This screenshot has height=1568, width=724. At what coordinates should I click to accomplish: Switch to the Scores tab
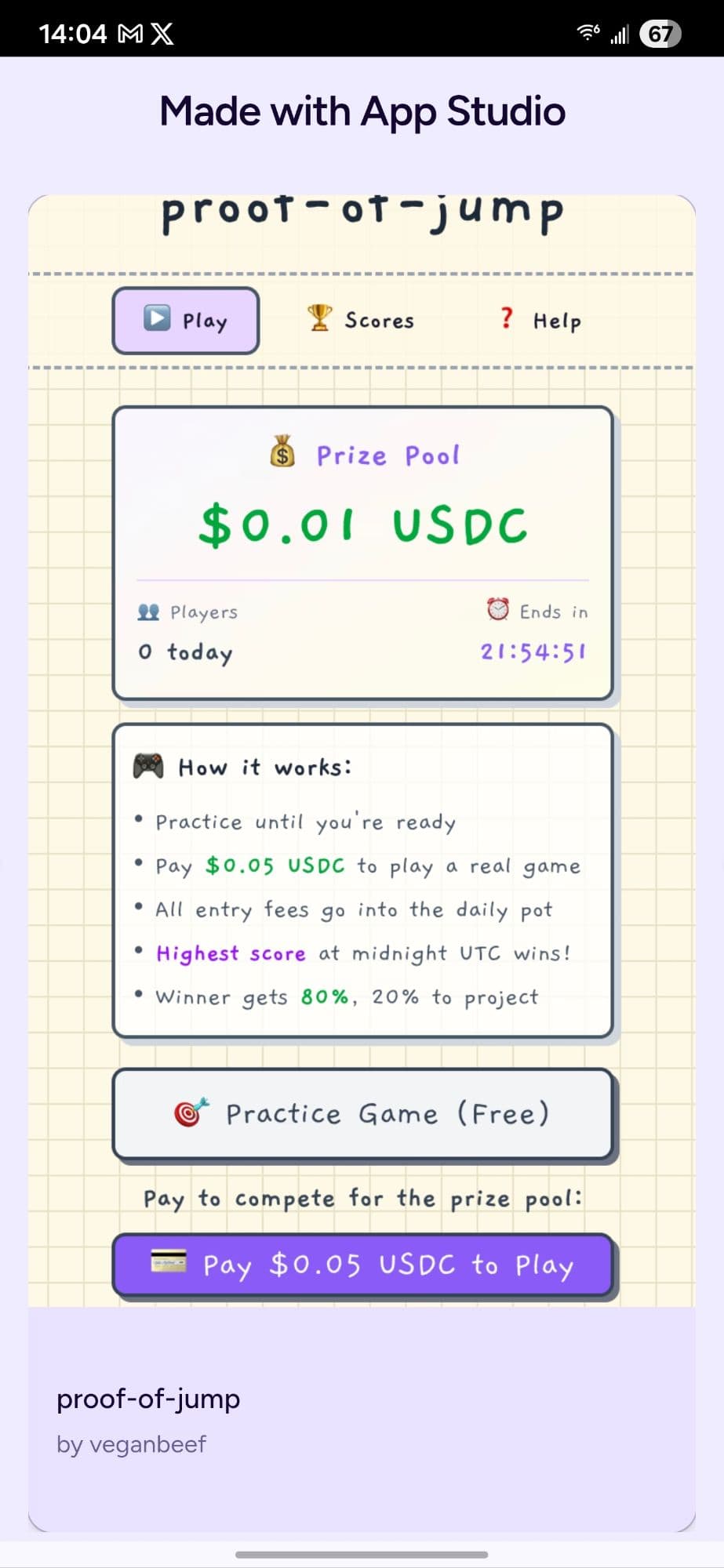coord(362,320)
